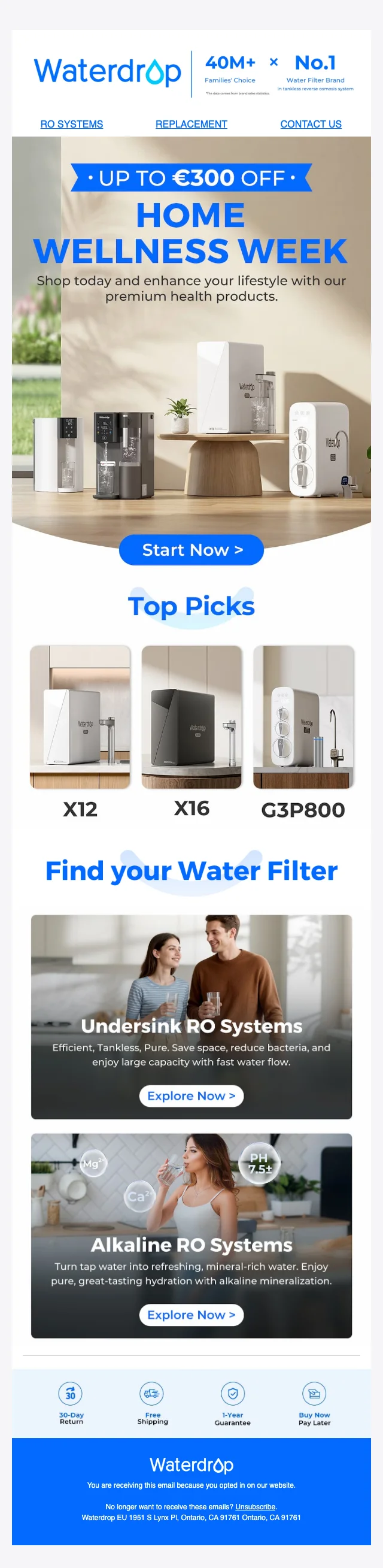Open the REPLACEMENT link

[x=191, y=124]
